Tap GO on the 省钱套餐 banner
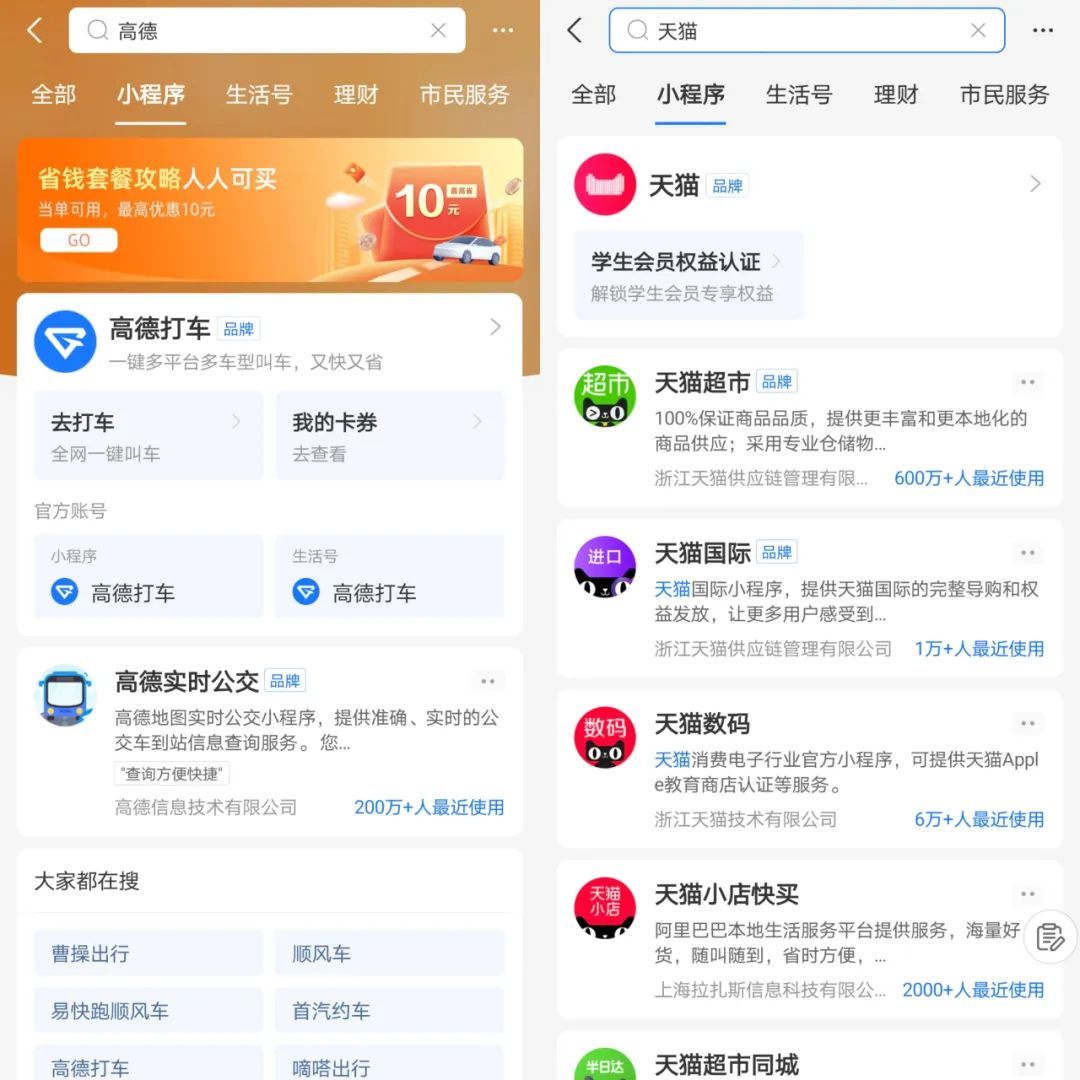 79,240
